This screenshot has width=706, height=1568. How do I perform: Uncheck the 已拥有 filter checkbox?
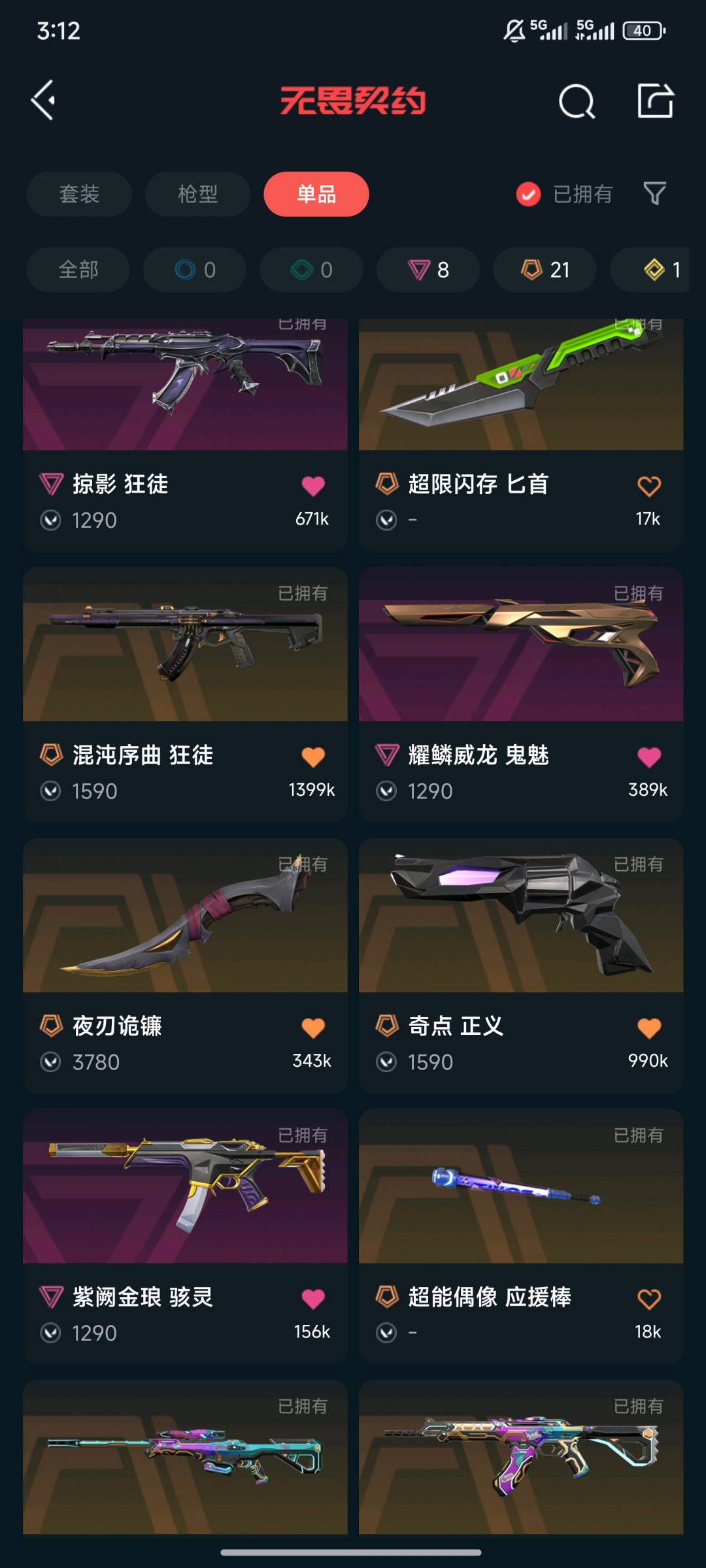click(528, 194)
